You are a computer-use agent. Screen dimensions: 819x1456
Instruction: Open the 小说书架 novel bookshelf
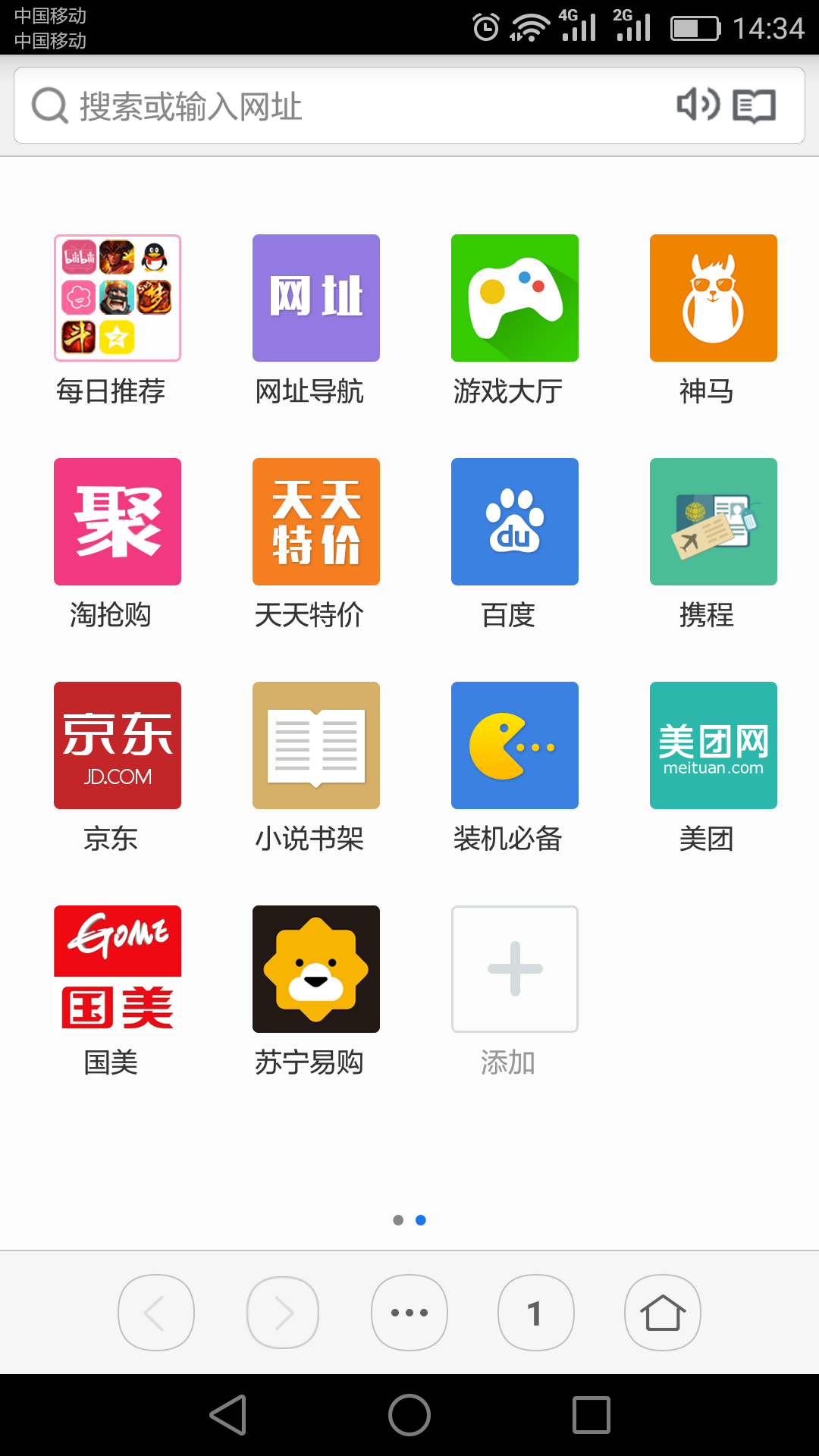point(315,745)
